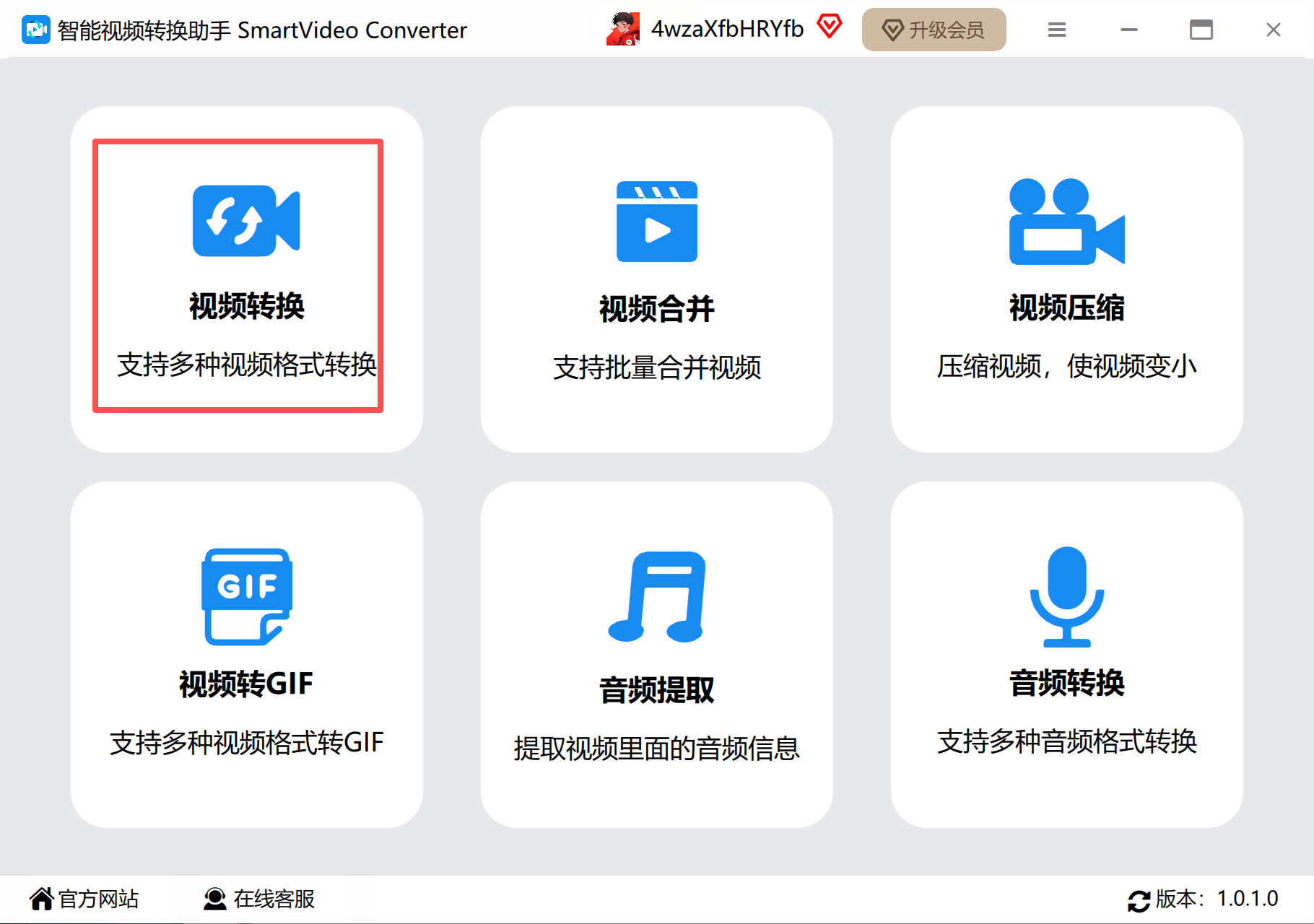Contact 在线客服 online support
Viewport: 1314px width, 924px height.
[x=259, y=899]
